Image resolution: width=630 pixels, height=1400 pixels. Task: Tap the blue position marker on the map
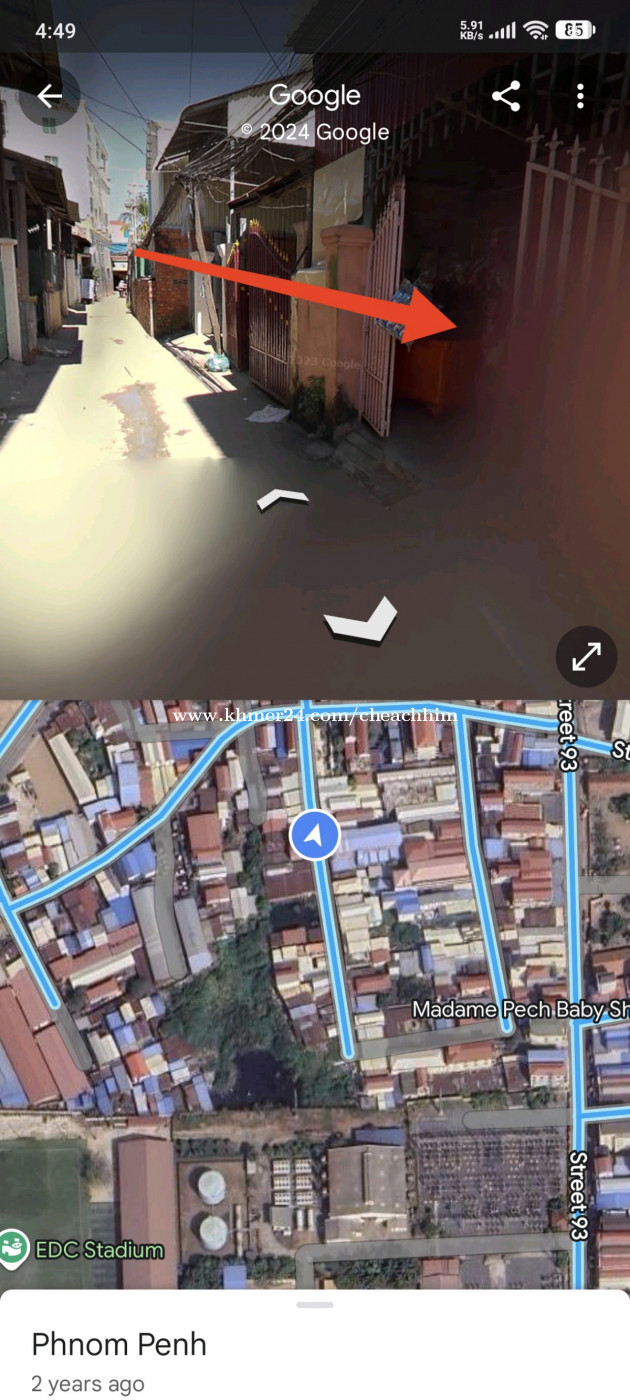click(314, 835)
